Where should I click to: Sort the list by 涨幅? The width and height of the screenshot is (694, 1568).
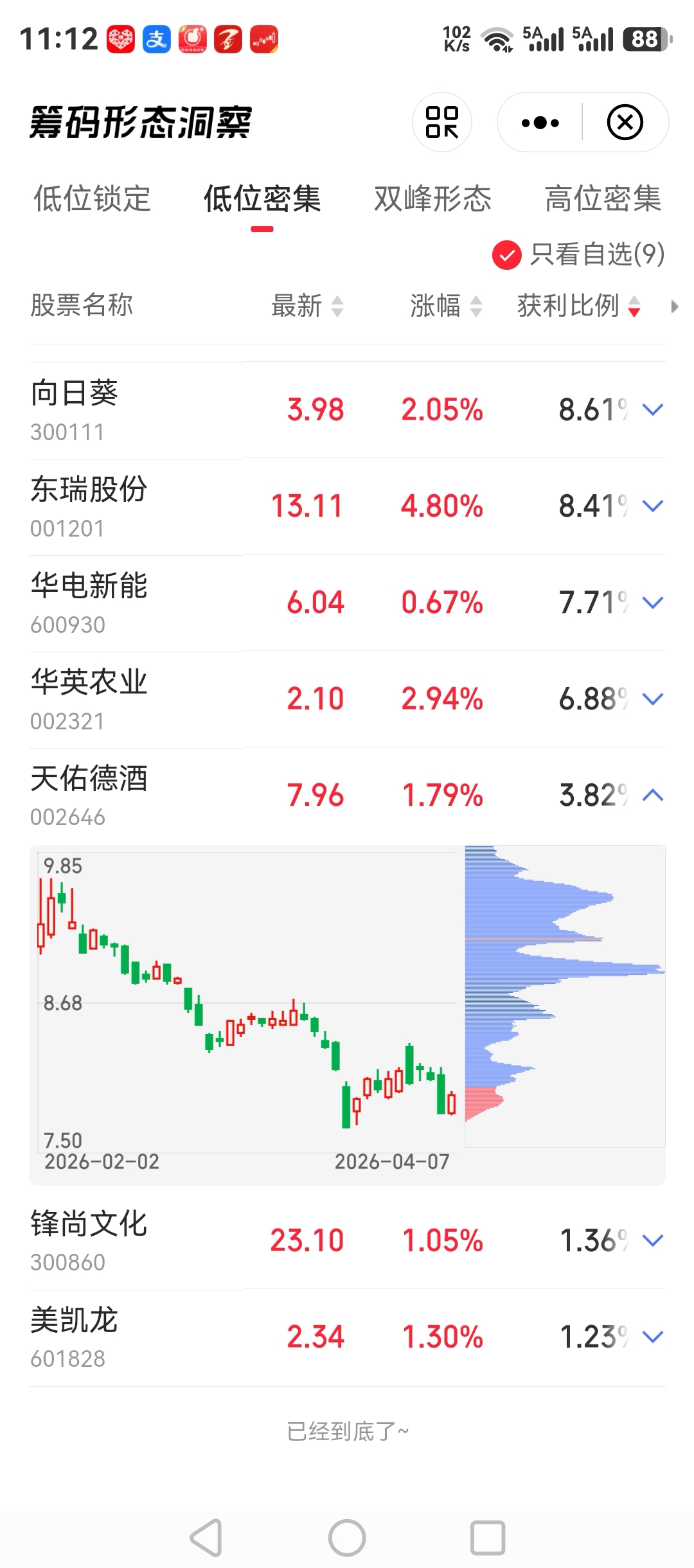pyautogui.click(x=446, y=305)
